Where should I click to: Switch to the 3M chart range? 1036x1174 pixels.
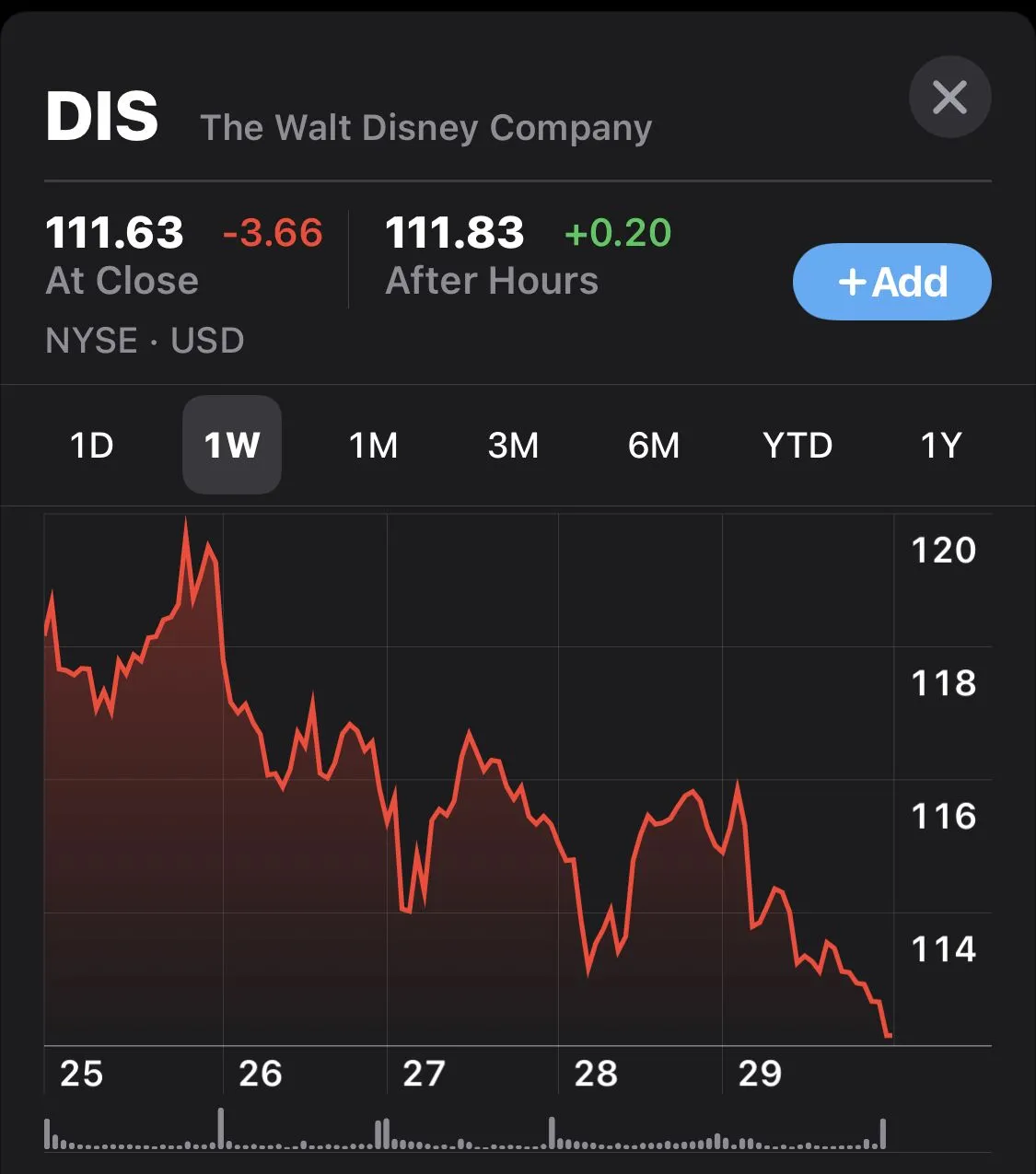(x=513, y=446)
